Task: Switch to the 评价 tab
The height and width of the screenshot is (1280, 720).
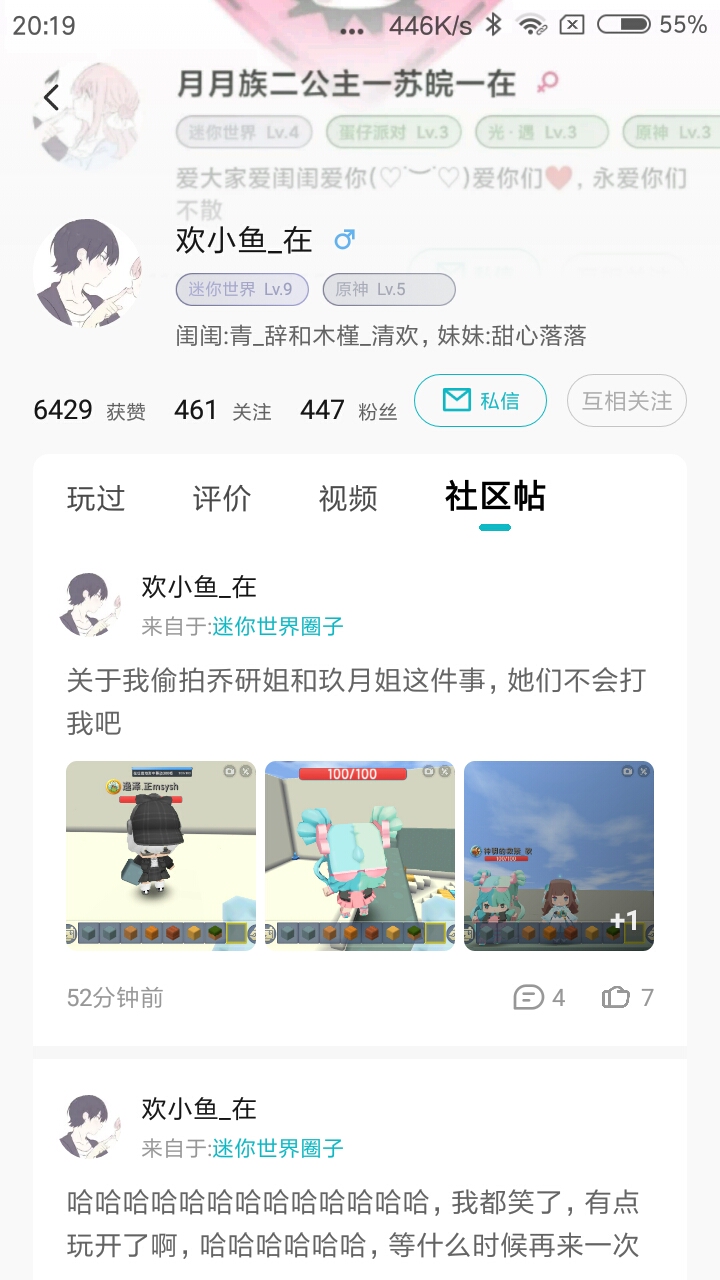Action: click(222, 498)
